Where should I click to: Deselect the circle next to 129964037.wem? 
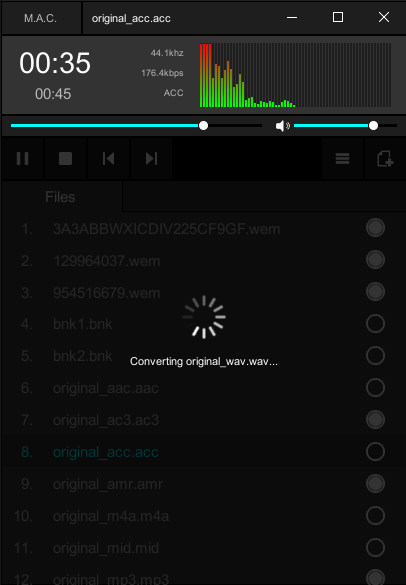click(375, 260)
